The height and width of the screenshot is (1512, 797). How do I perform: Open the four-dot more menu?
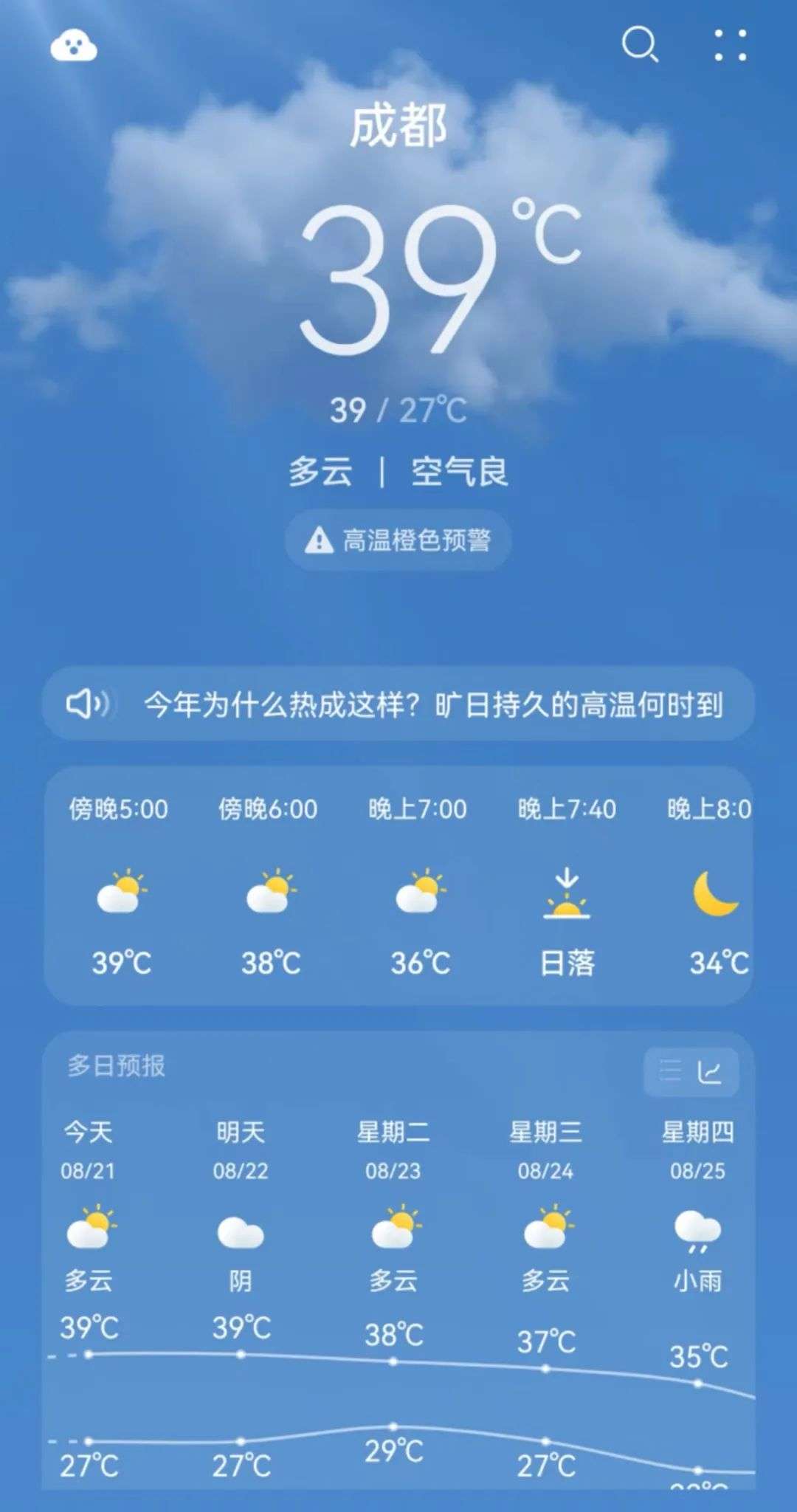pyautogui.click(x=731, y=46)
